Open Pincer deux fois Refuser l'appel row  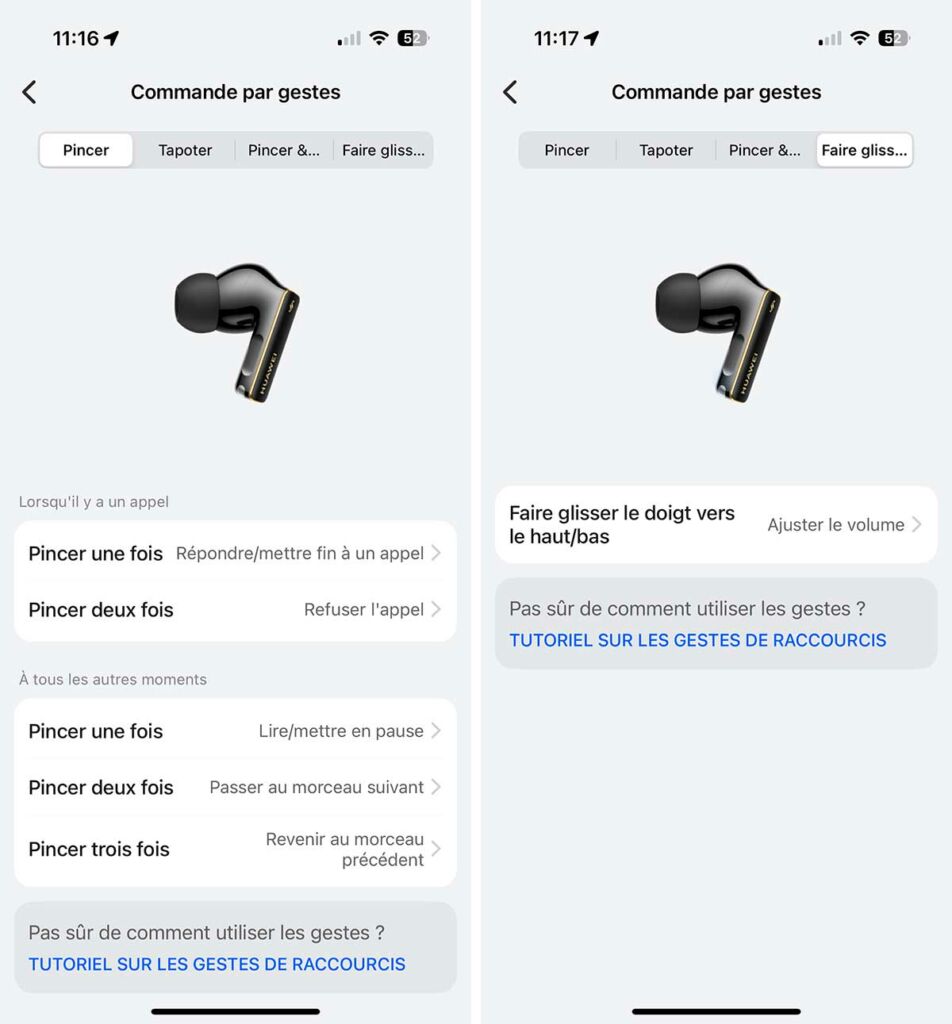click(235, 610)
